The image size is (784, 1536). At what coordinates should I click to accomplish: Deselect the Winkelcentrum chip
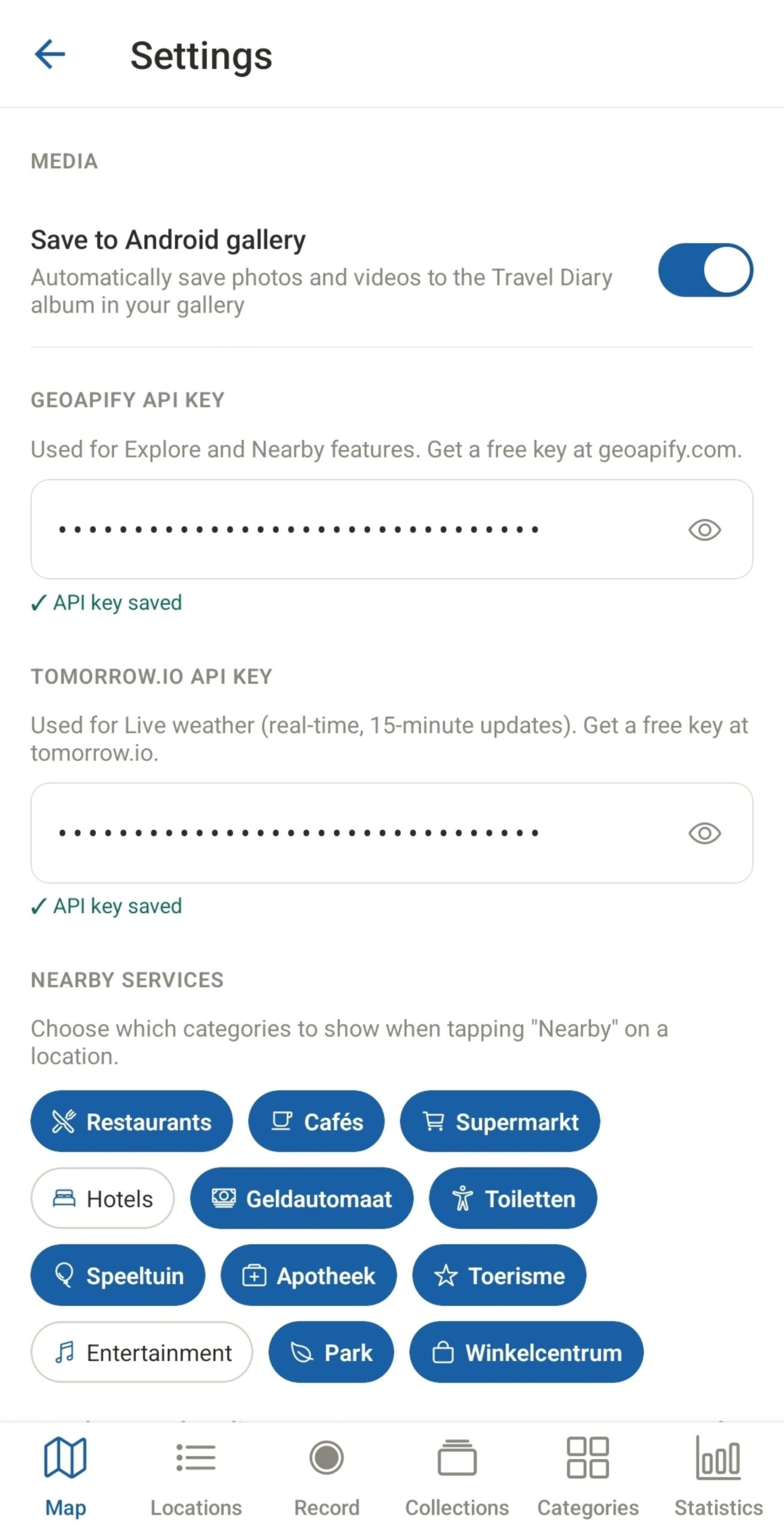coord(526,1352)
